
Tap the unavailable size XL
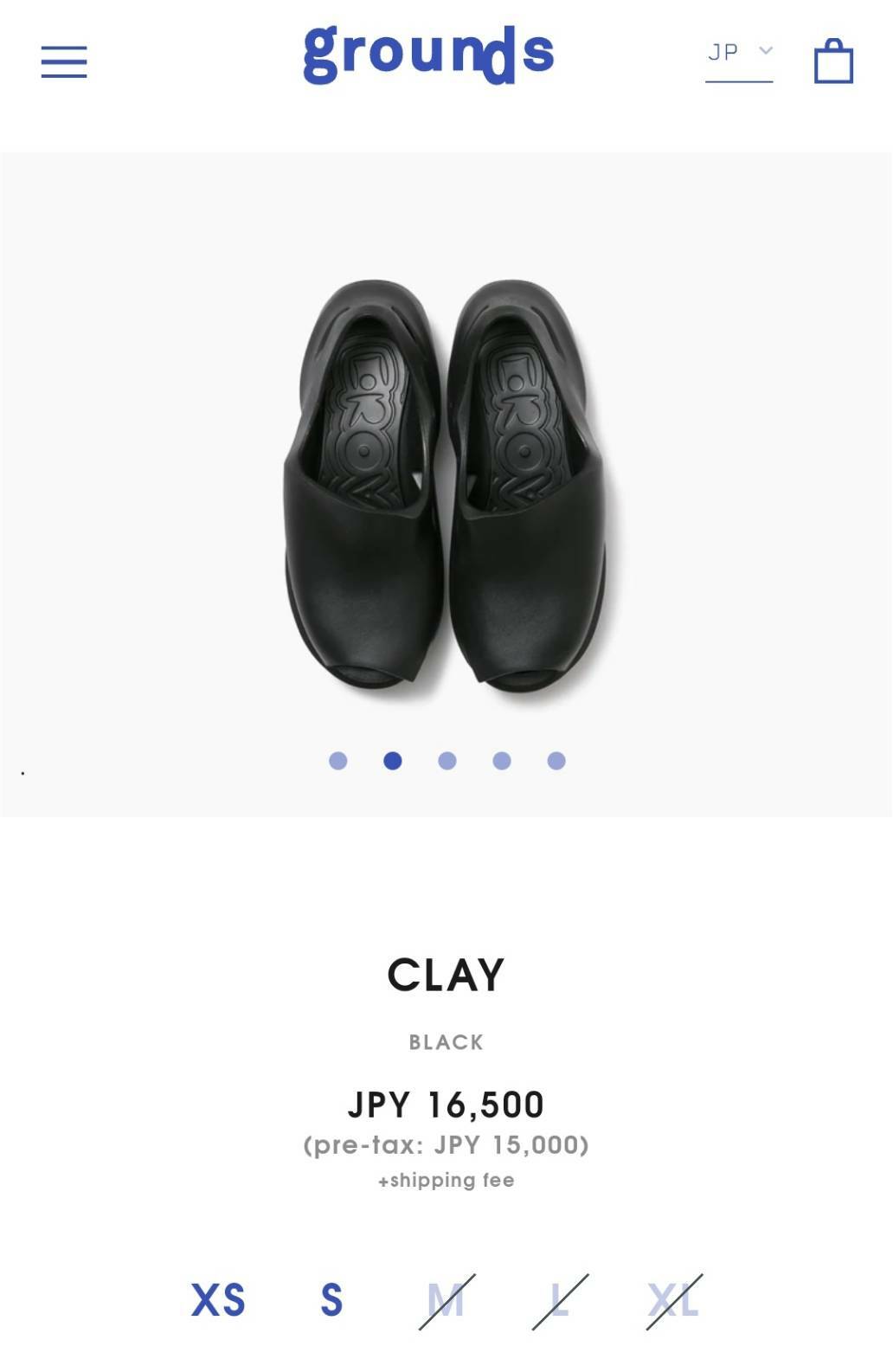pyautogui.click(x=674, y=1300)
